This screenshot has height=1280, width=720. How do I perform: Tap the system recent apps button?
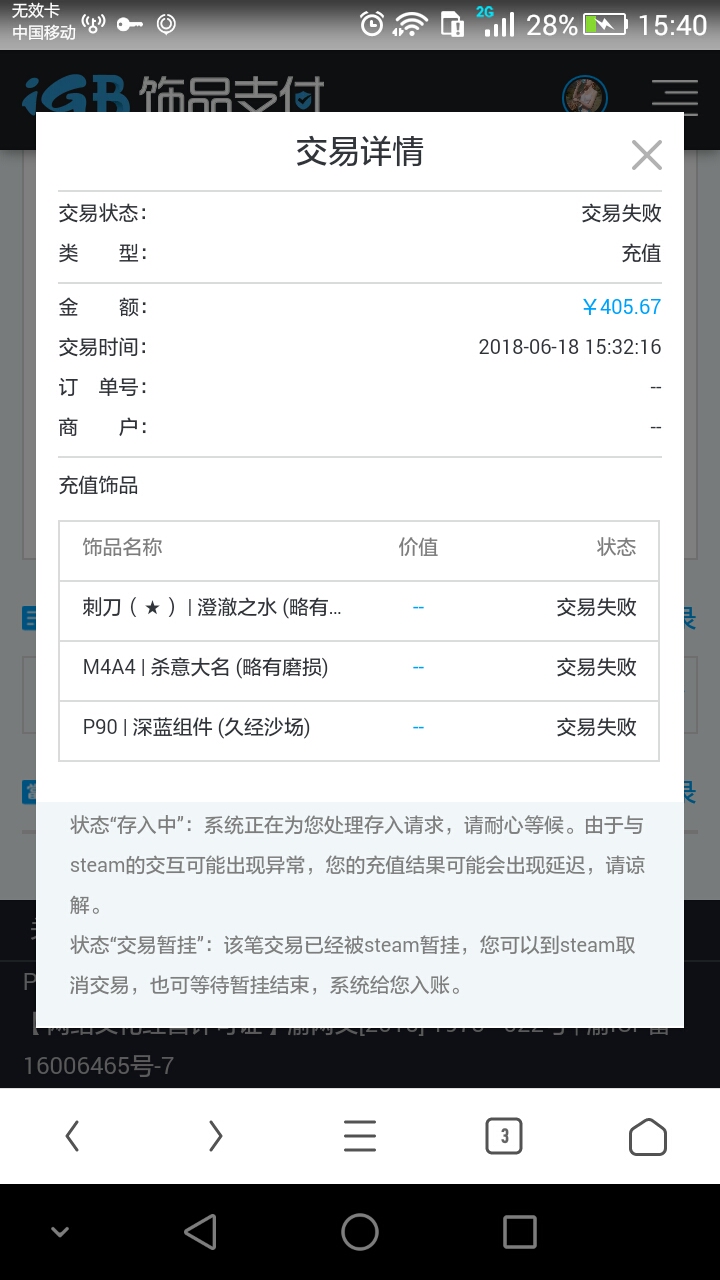click(x=520, y=1232)
